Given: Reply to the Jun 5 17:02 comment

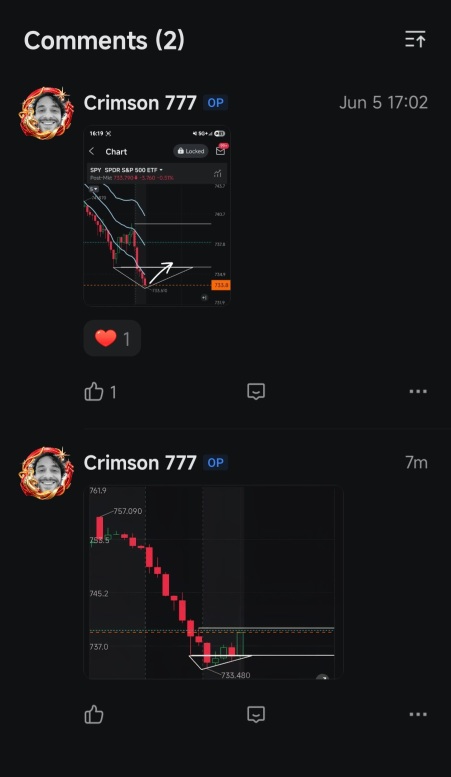Looking at the screenshot, I should click(256, 391).
